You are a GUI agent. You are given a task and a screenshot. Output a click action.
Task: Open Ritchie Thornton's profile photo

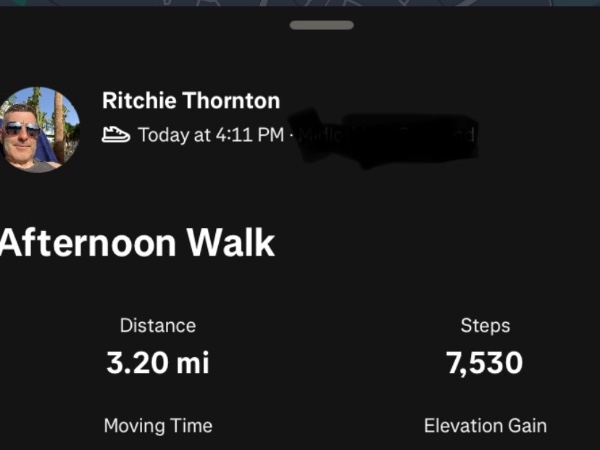[x=38, y=129]
